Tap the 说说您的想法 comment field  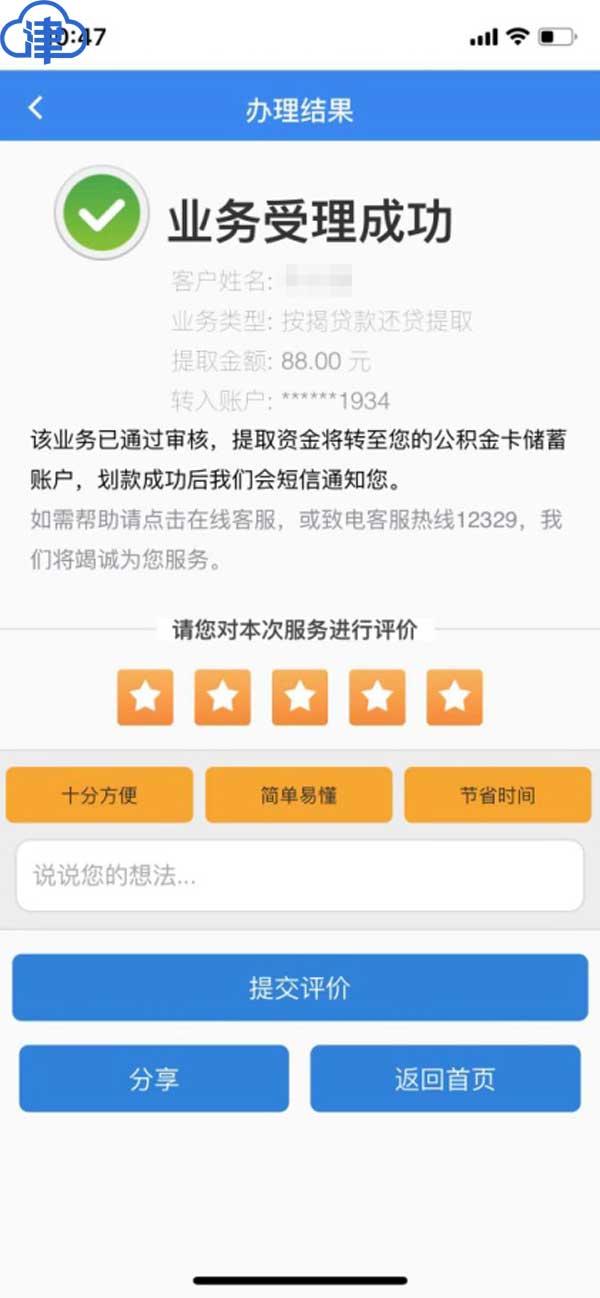tap(300, 876)
